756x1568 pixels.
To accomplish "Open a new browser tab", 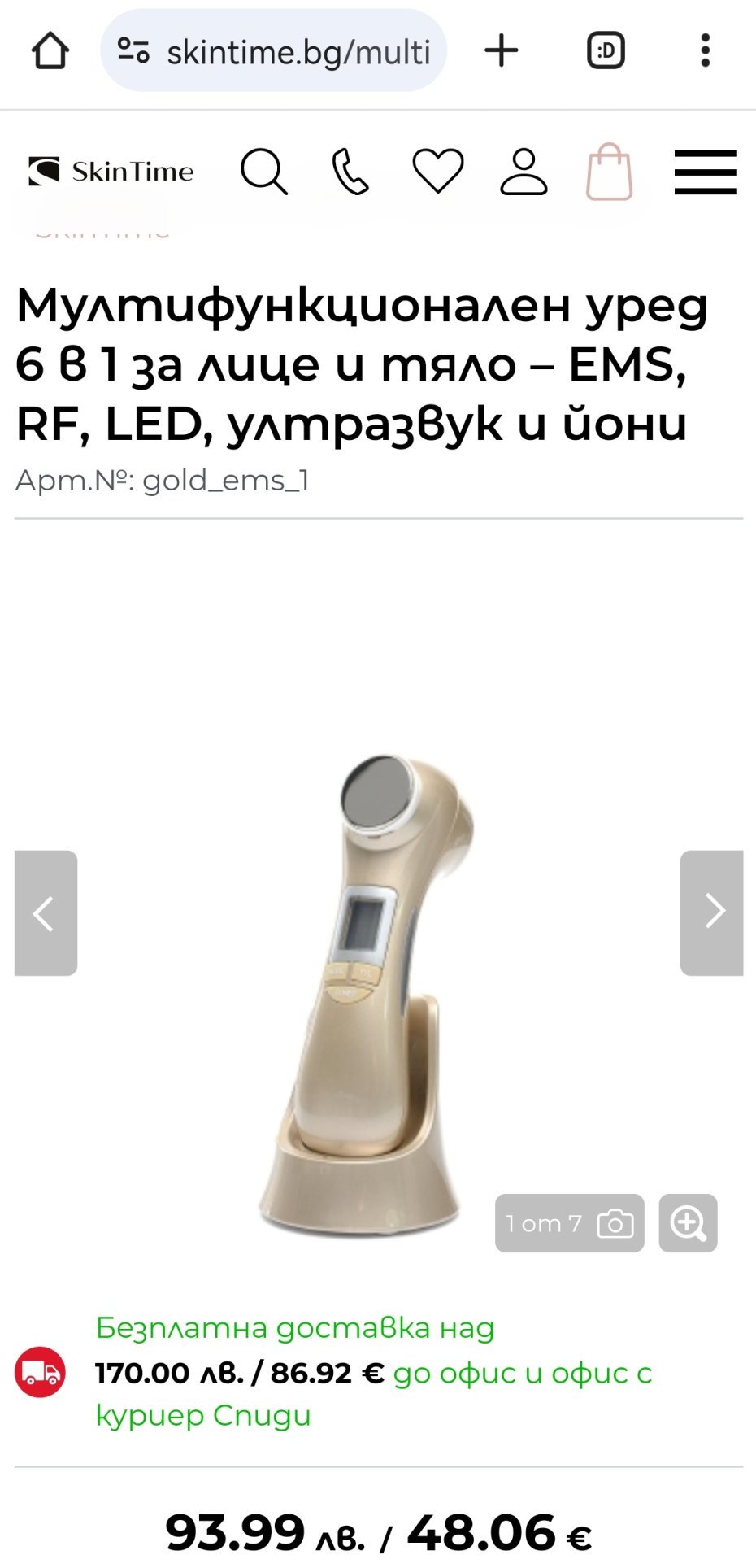I will [x=502, y=51].
